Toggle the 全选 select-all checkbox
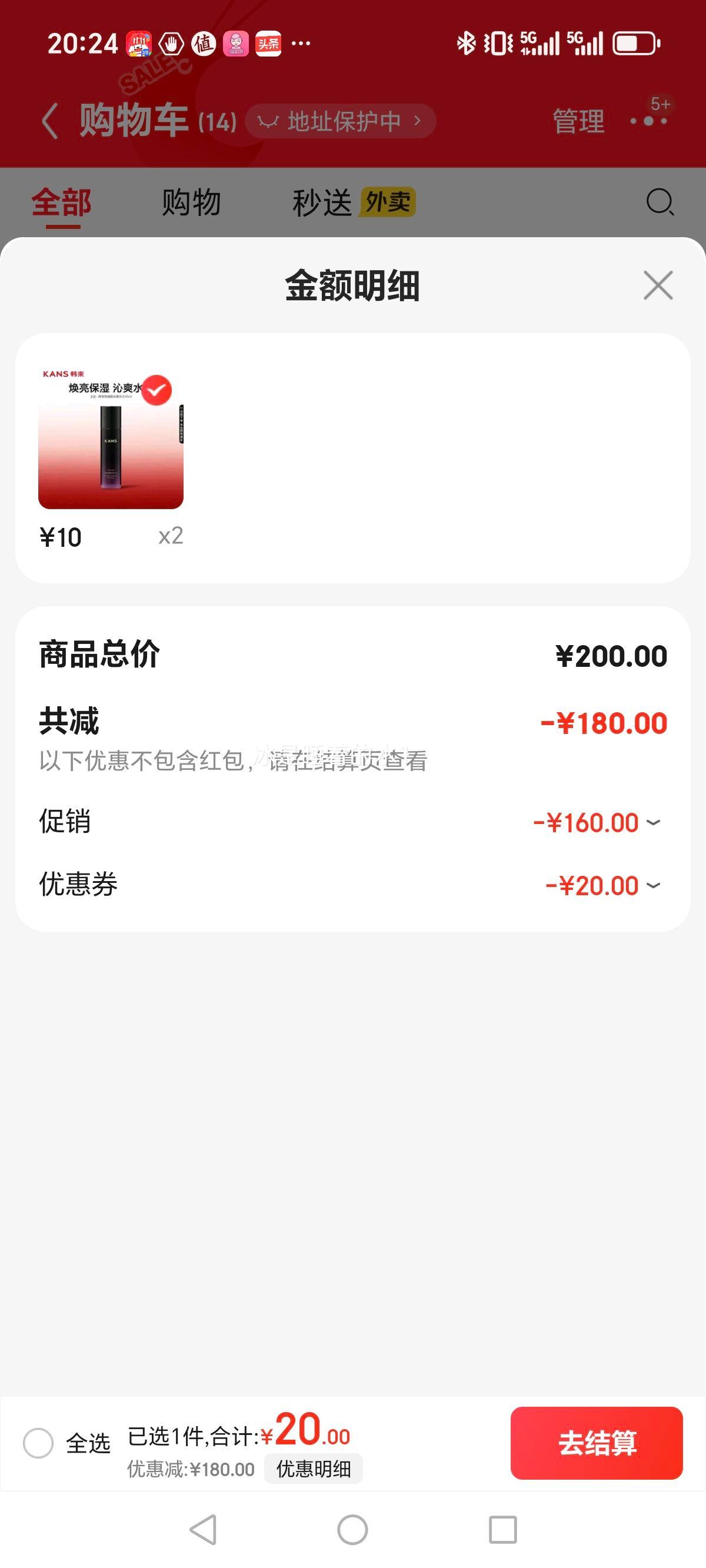Viewport: 706px width, 1568px height. pyautogui.click(x=38, y=1443)
